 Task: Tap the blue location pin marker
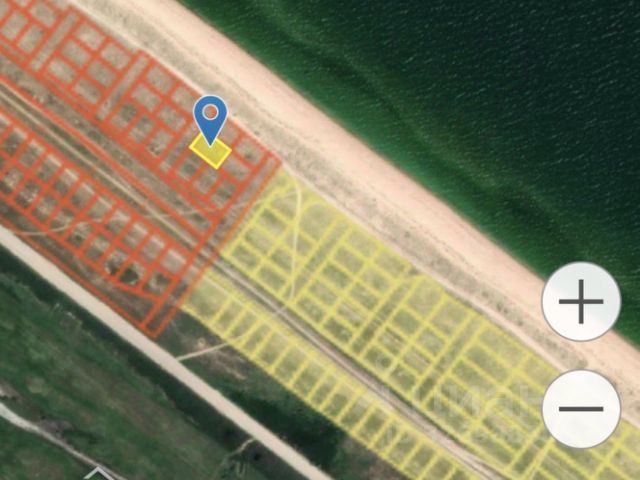[x=210, y=118]
